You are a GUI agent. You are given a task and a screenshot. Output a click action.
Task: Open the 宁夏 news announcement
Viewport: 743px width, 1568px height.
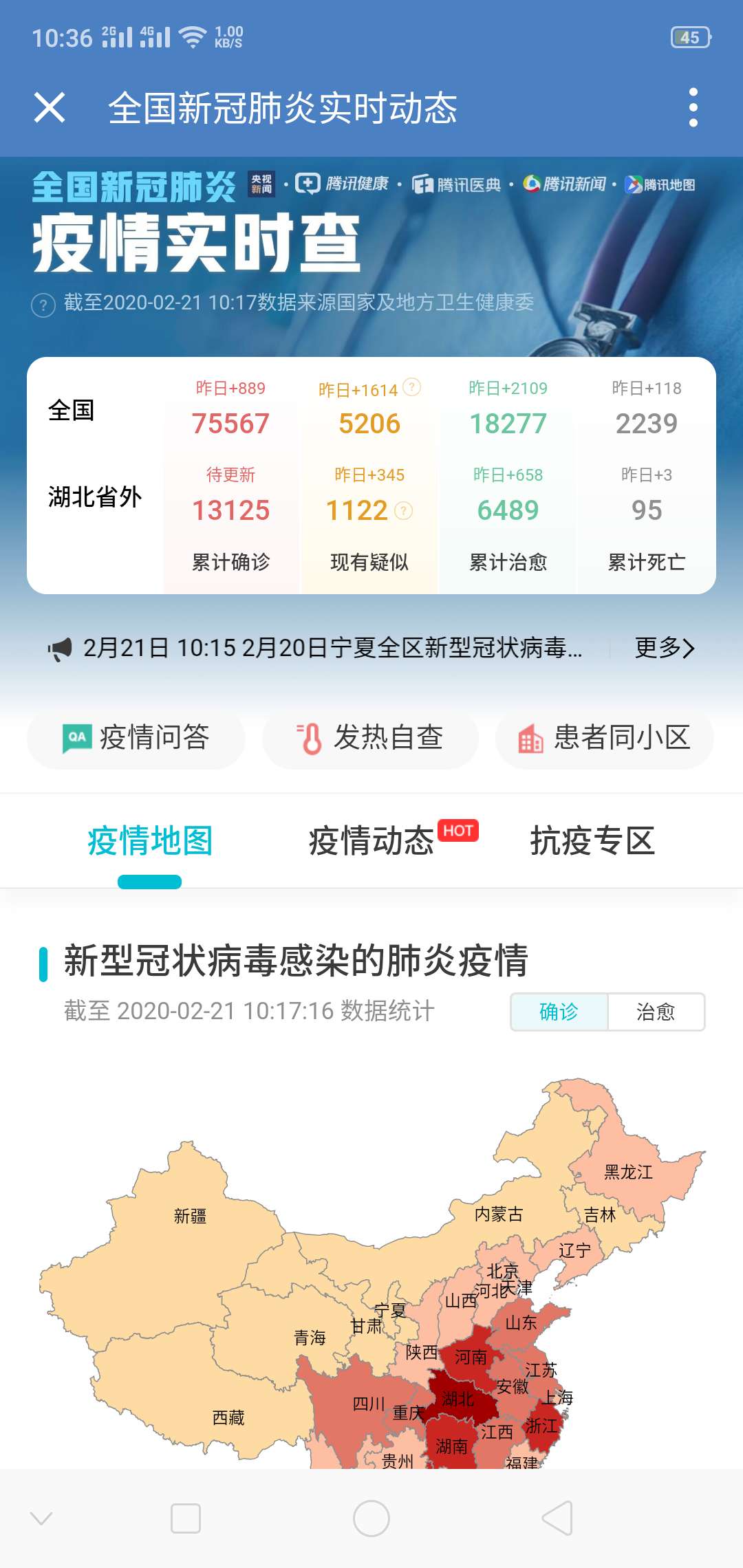coord(332,648)
